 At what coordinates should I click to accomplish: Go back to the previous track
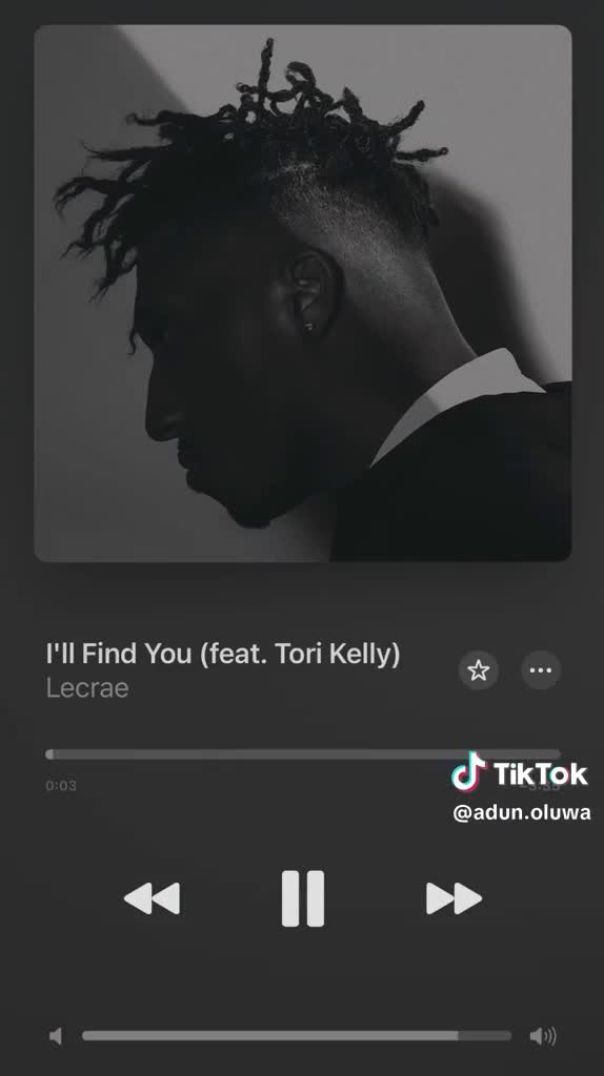tap(152, 898)
